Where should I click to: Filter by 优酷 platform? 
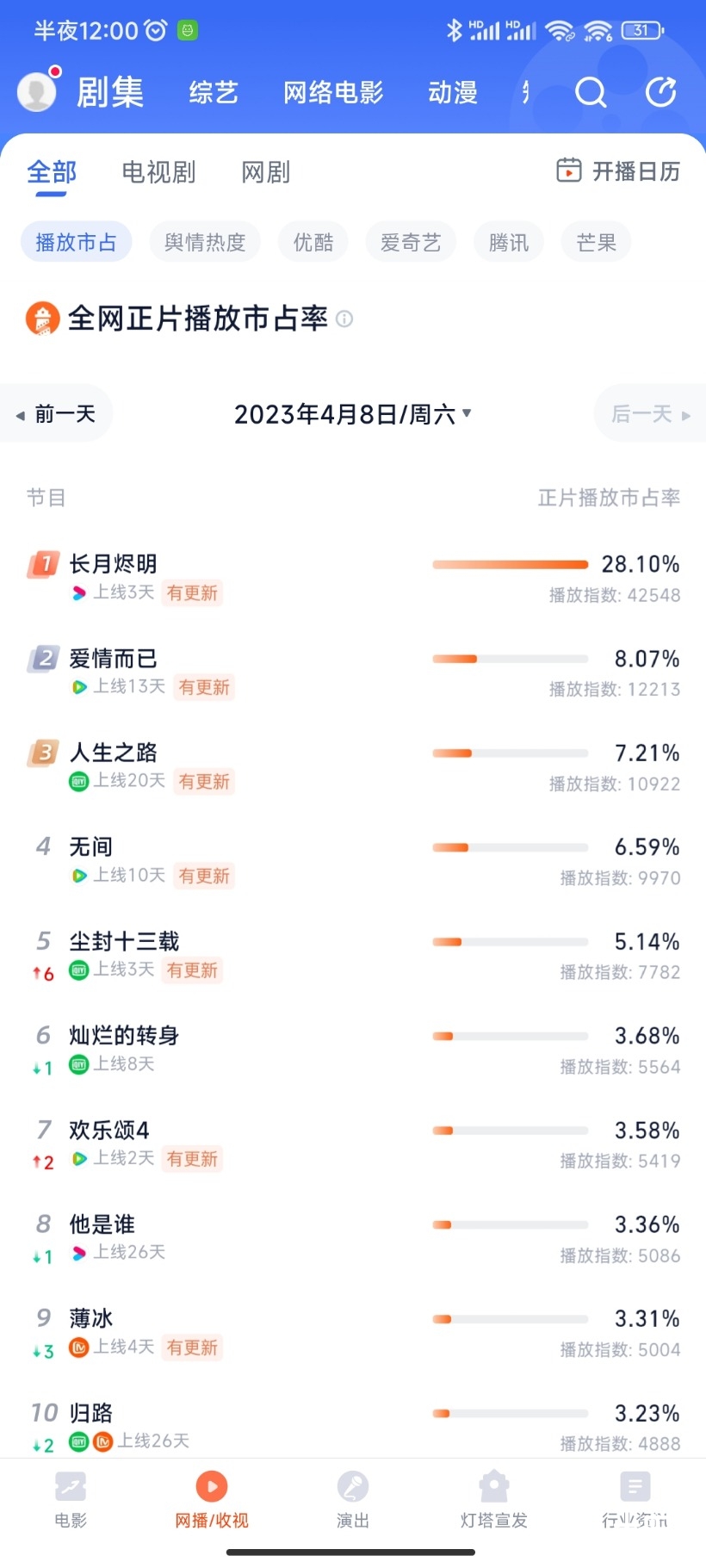tap(313, 242)
